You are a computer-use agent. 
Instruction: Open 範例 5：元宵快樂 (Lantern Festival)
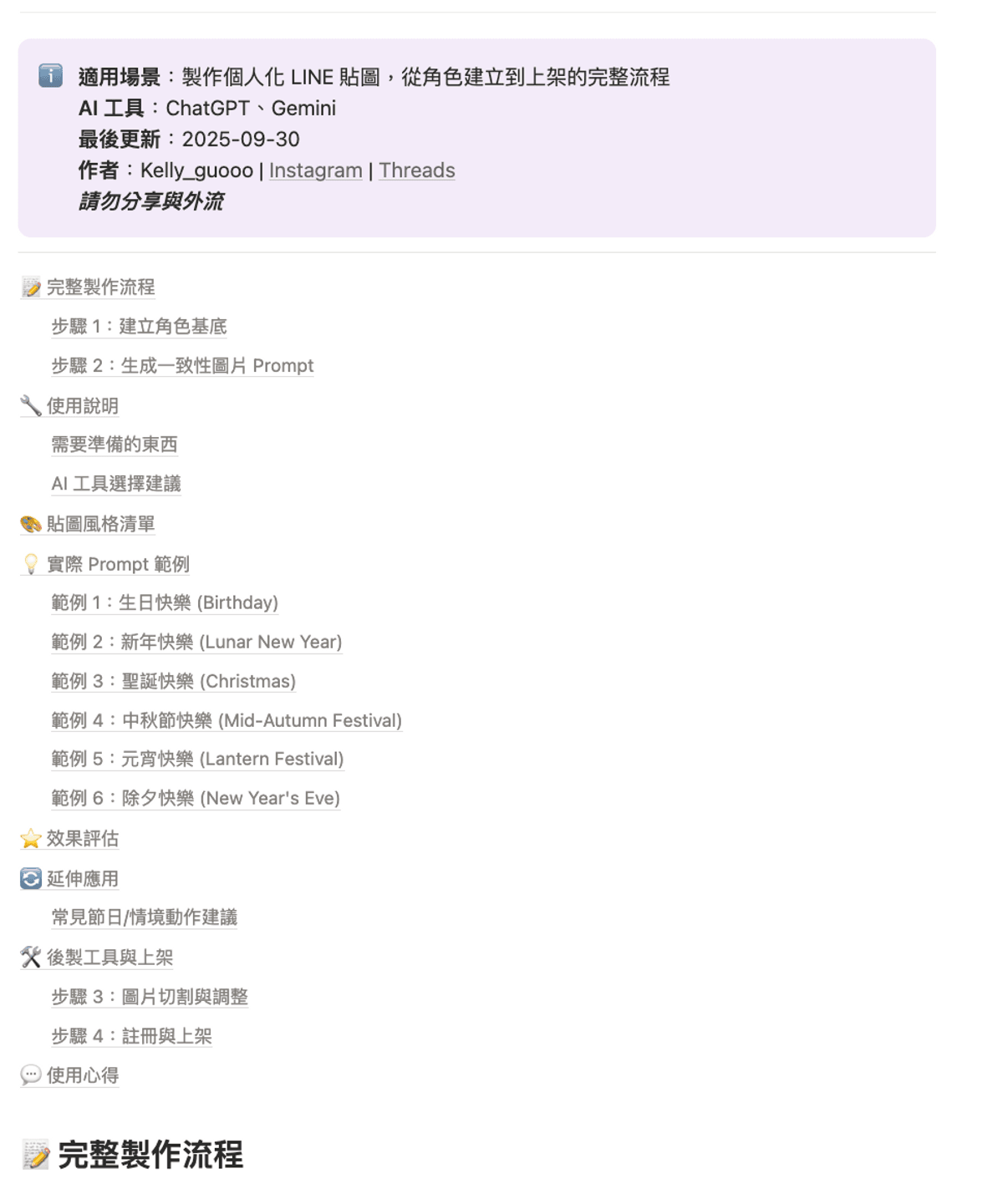click(x=197, y=759)
